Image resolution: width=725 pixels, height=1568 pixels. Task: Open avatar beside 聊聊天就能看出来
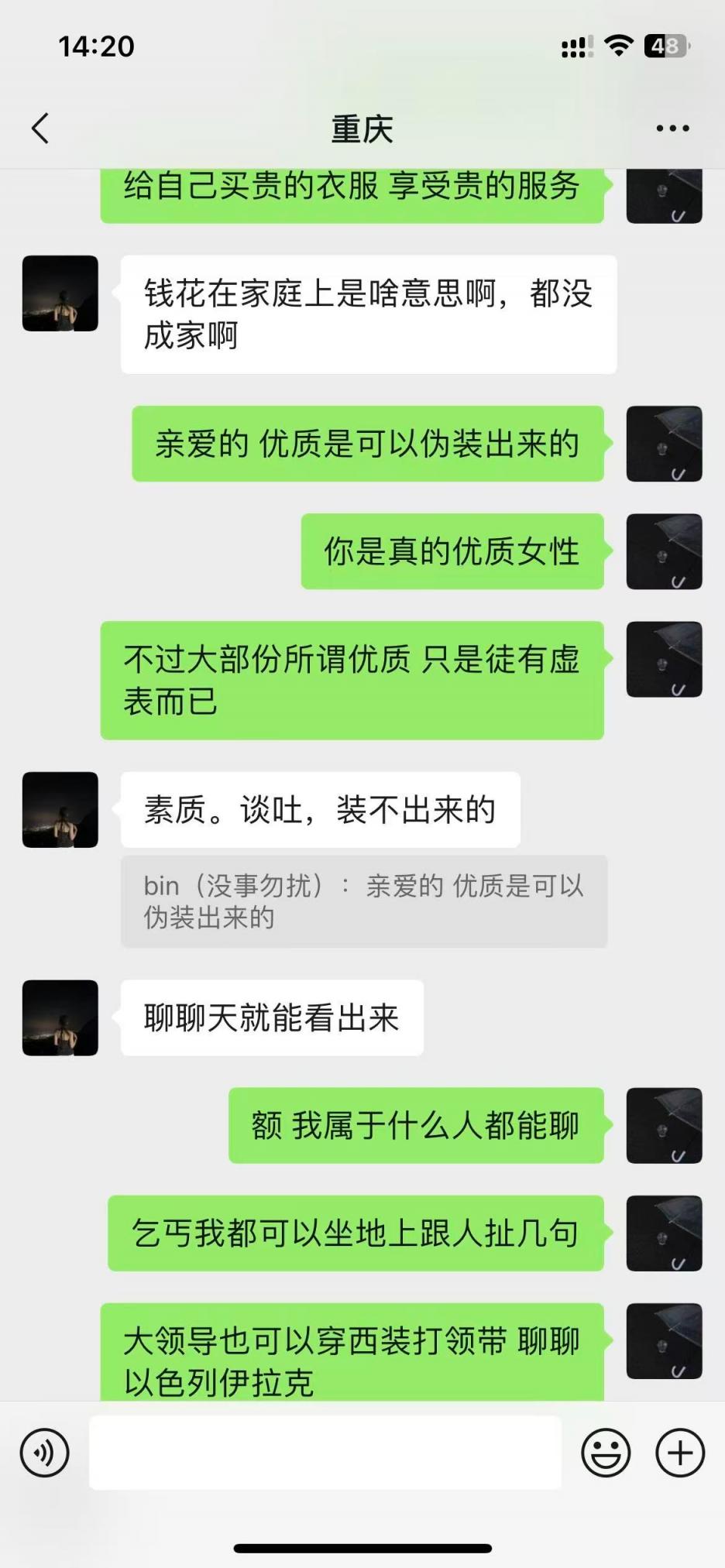[x=60, y=1017]
